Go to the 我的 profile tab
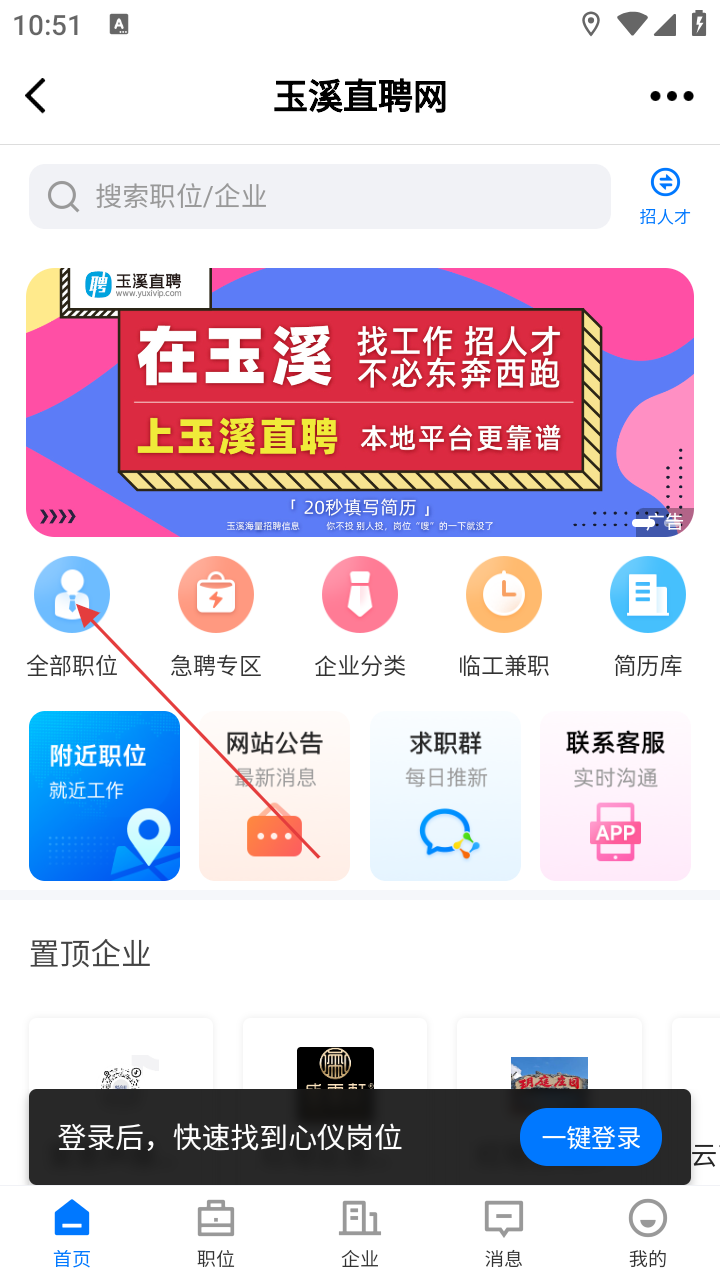The image size is (720, 1280). pyautogui.click(x=648, y=1233)
